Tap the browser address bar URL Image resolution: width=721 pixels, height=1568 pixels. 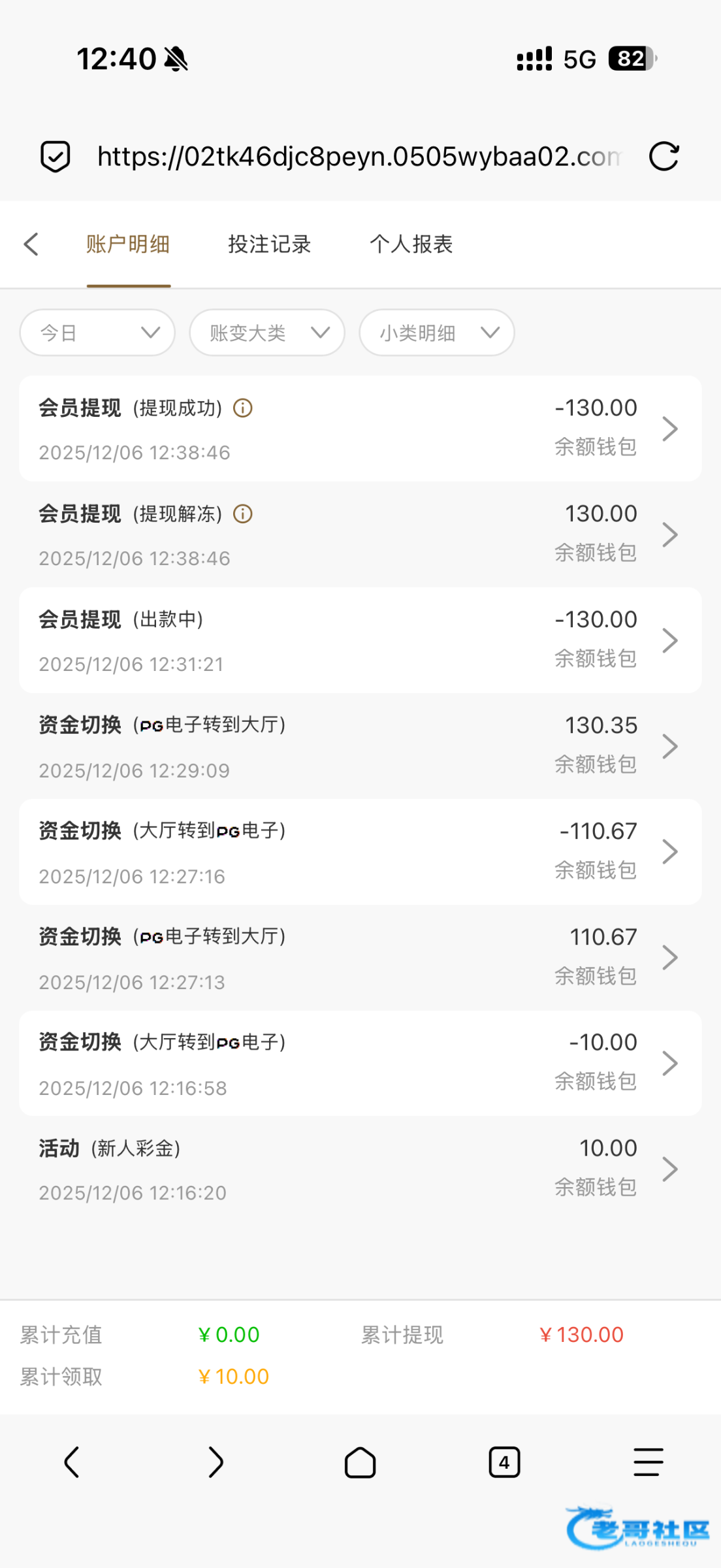[x=359, y=157]
